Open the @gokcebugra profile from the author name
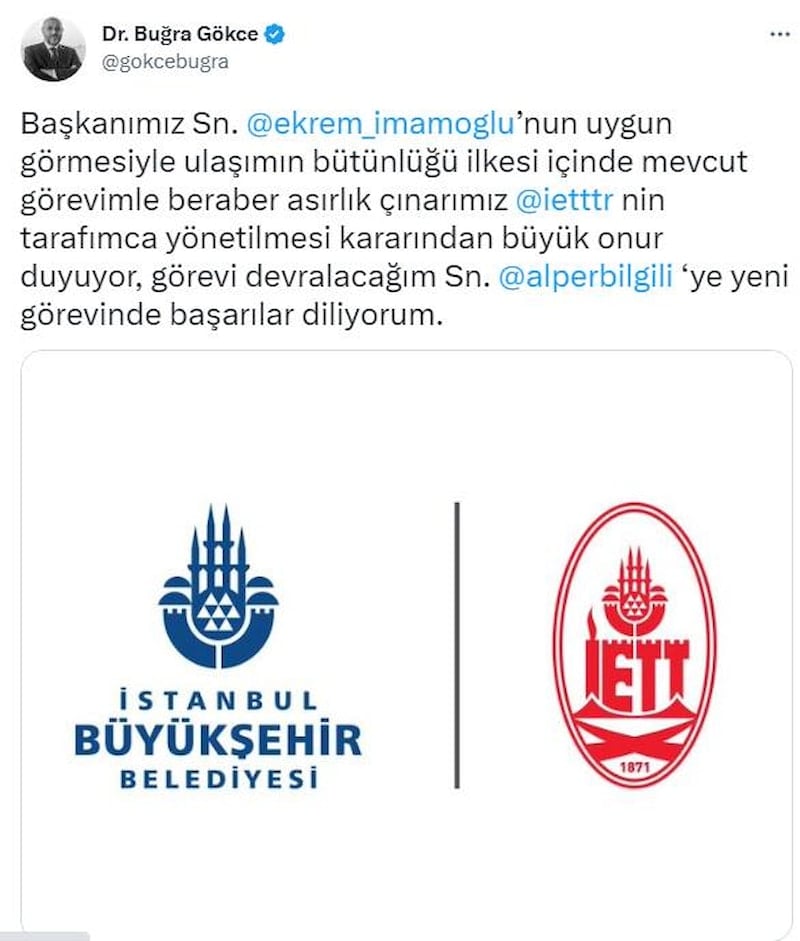Viewport: 800px width, 941px height. (179, 34)
